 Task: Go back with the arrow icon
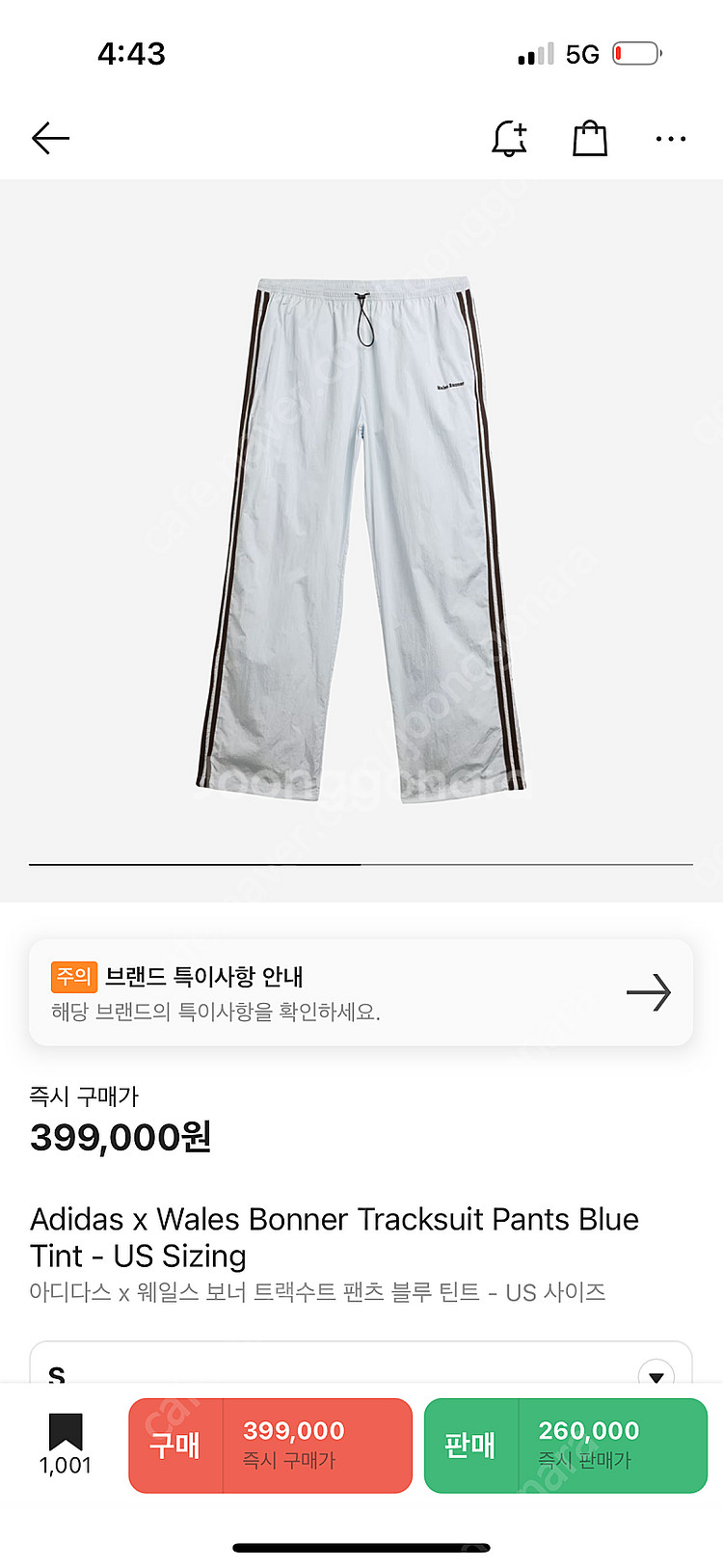(51, 139)
